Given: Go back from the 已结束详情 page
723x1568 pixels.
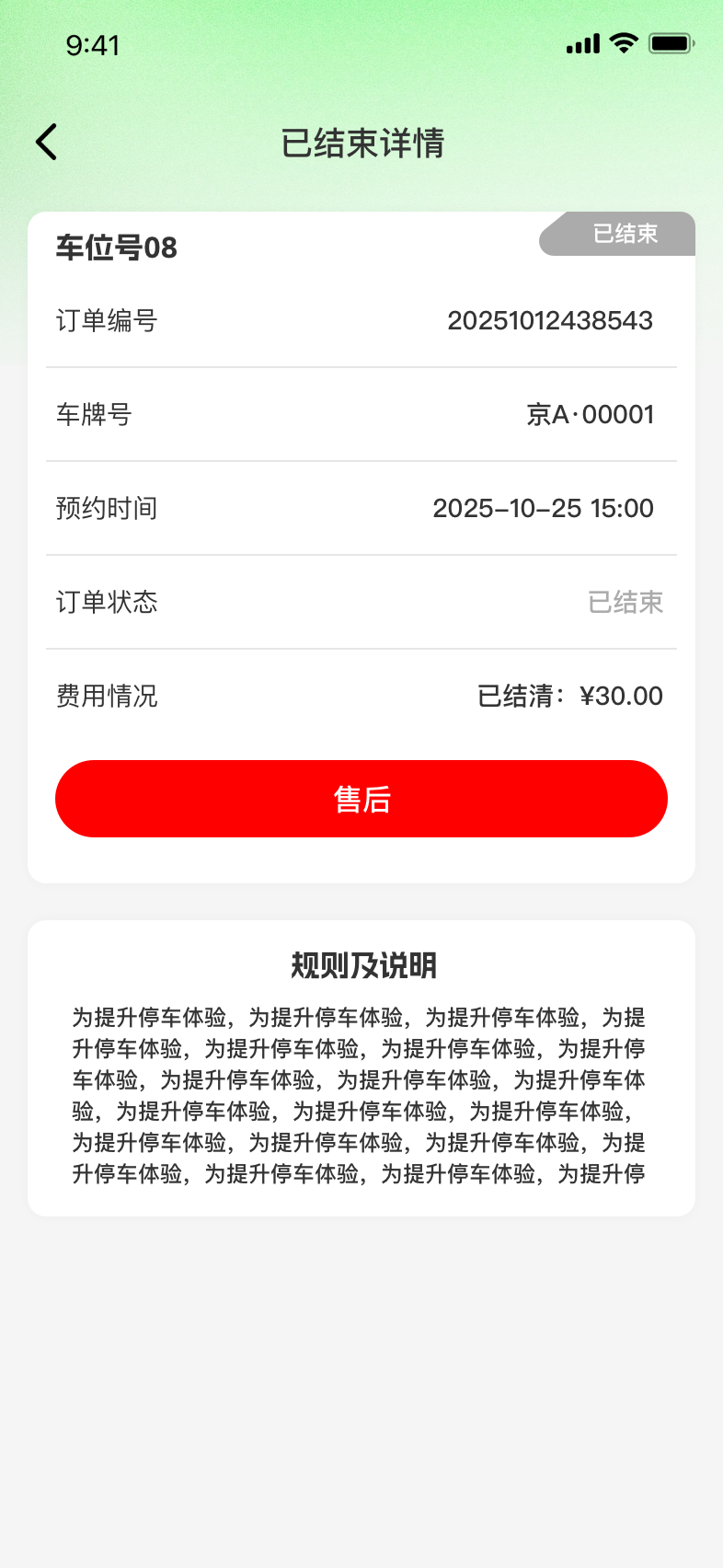Looking at the screenshot, I should 47,142.
